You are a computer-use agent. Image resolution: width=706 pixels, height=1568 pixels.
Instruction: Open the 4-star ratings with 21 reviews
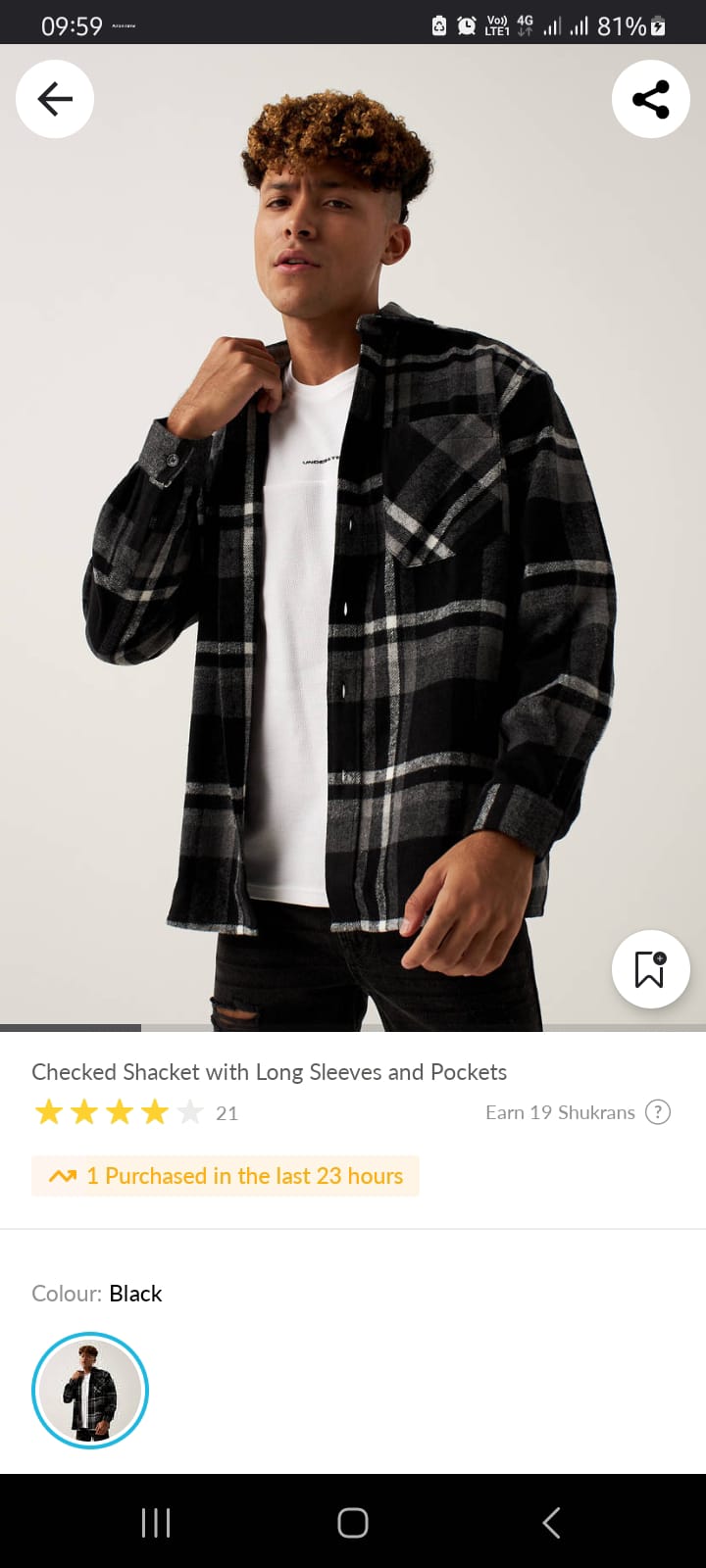(x=135, y=1112)
